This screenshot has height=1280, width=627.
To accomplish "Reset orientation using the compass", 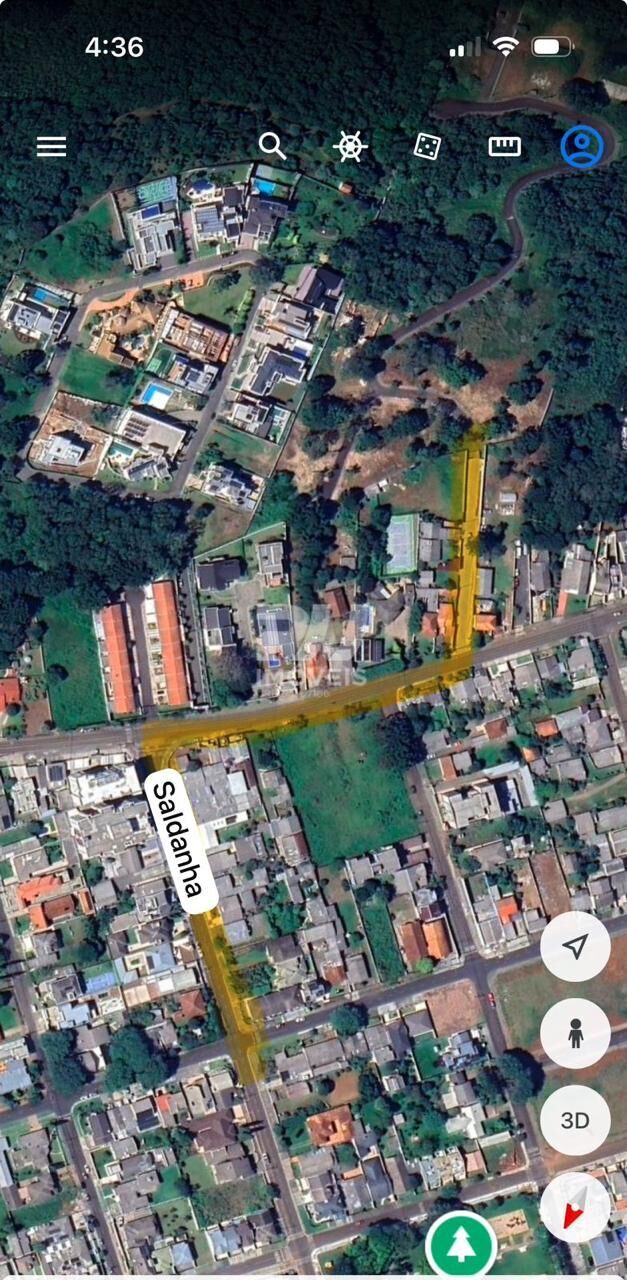I will point(574,1207).
